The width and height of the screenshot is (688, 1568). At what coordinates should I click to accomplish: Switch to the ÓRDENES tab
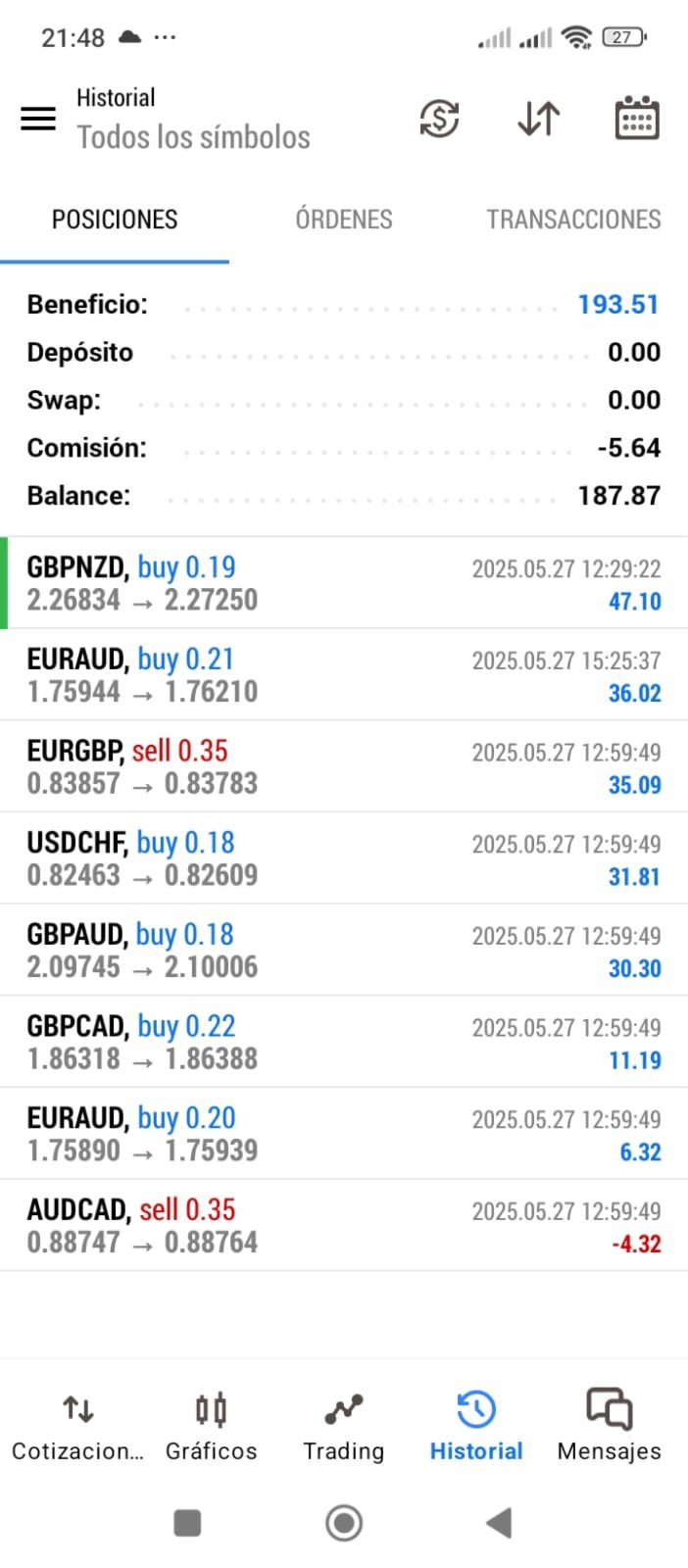tap(344, 220)
